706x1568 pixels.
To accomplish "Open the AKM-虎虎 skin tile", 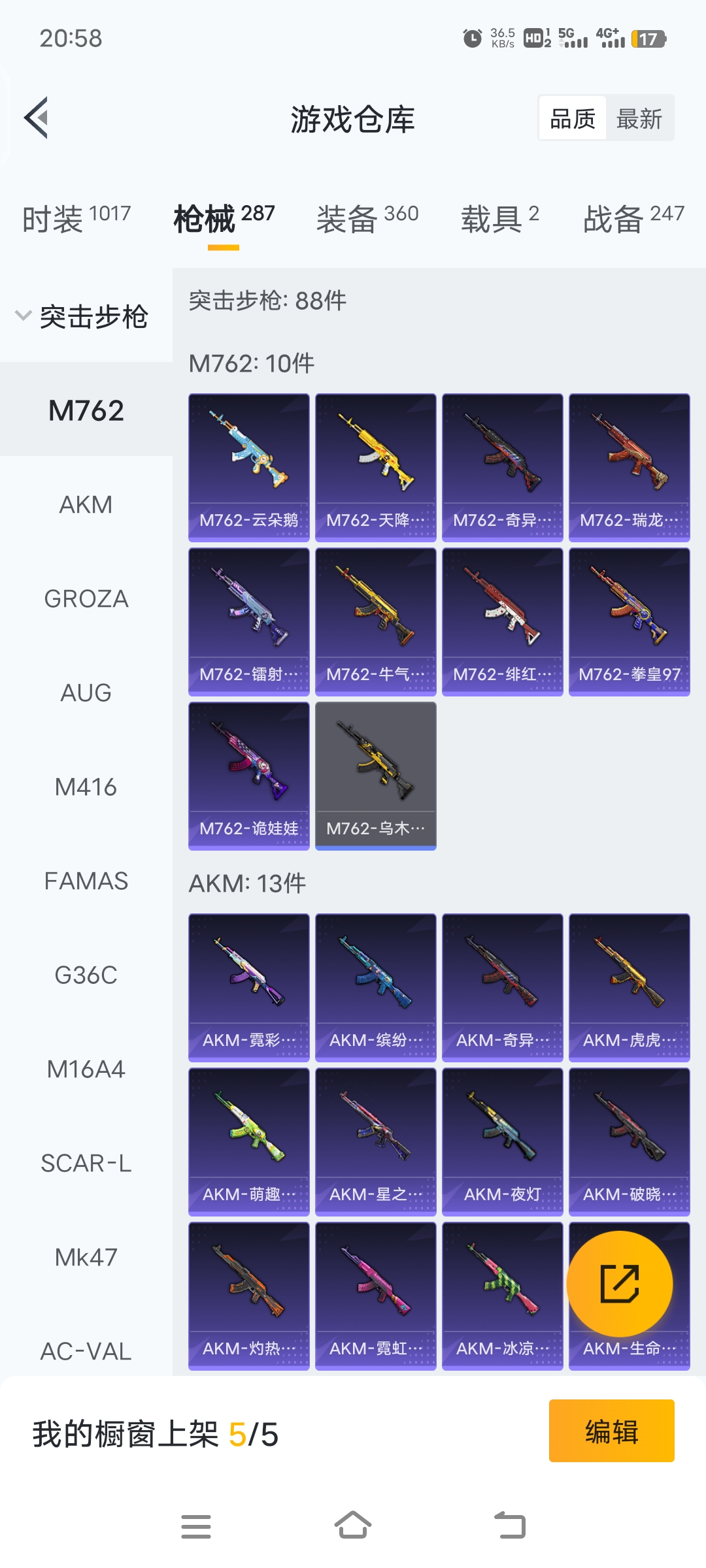I will tap(630, 987).
